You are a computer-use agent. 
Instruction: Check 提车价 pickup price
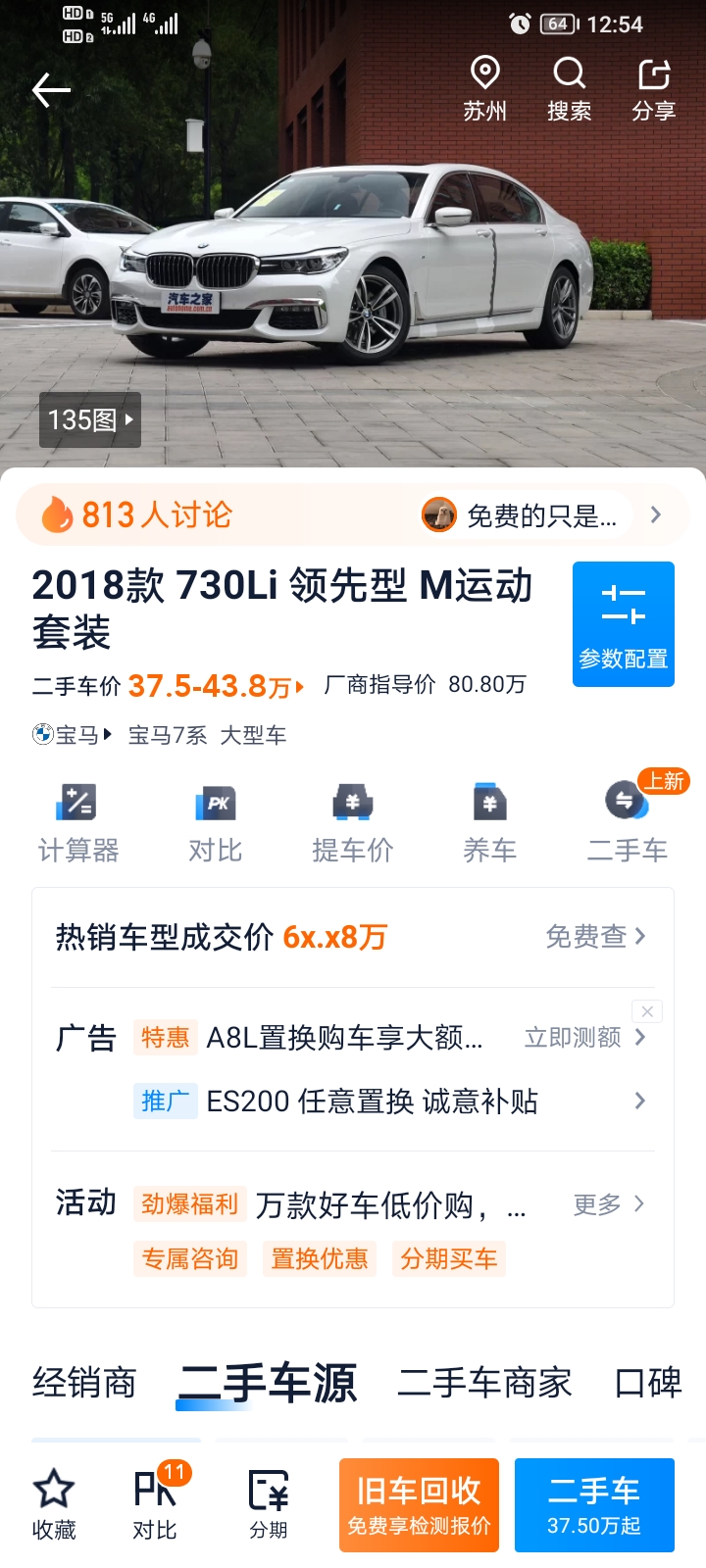click(x=353, y=824)
